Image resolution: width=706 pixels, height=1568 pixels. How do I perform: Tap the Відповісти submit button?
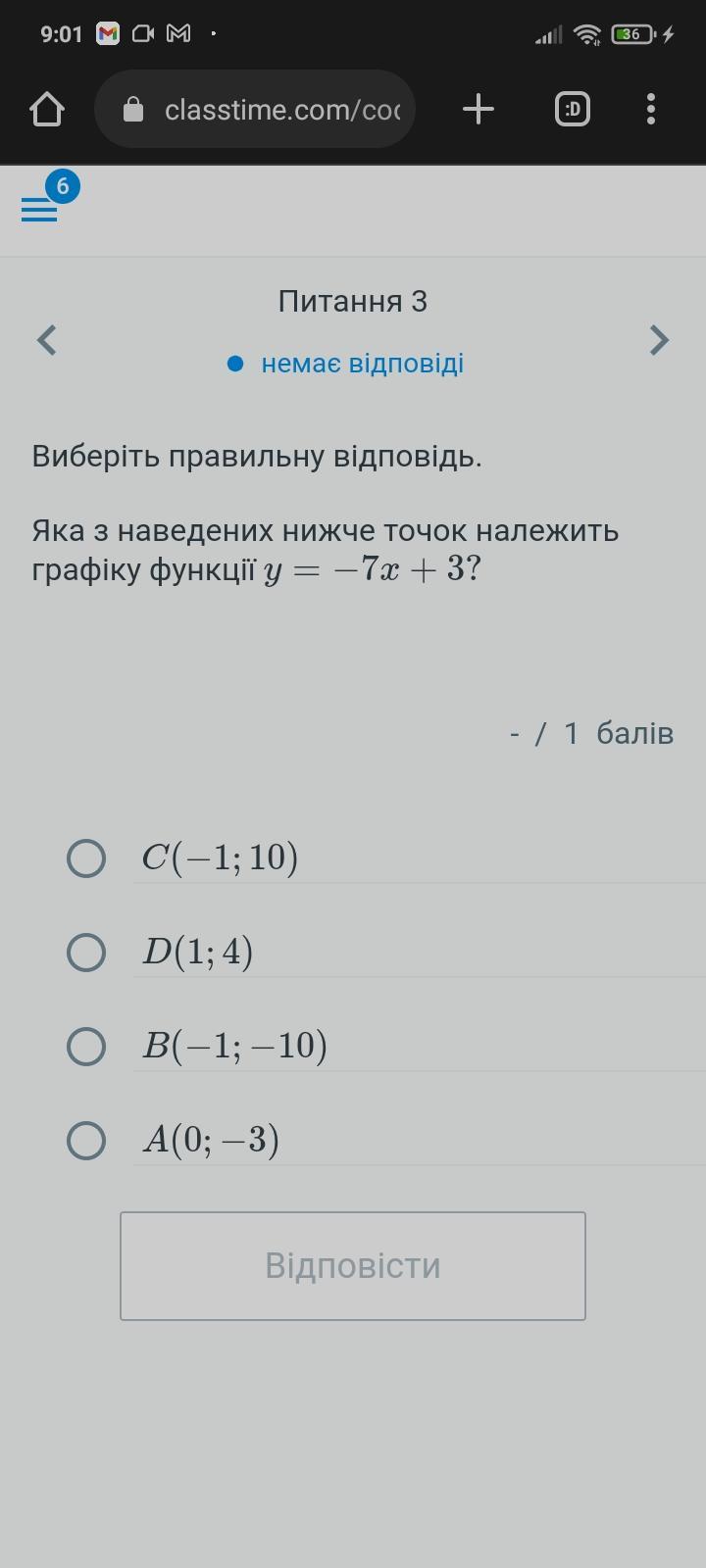point(353,1266)
